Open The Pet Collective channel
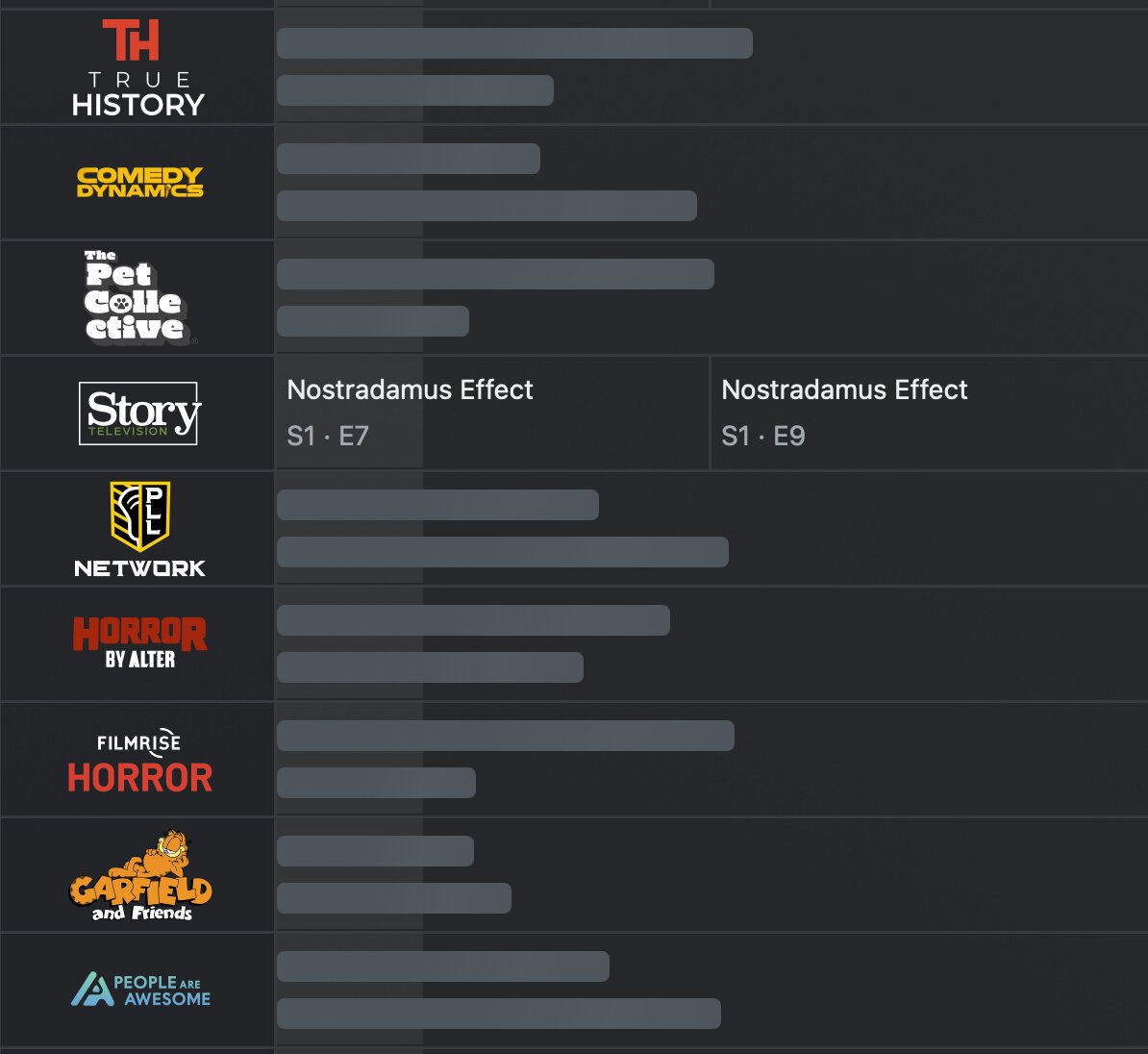Image resolution: width=1148 pixels, height=1054 pixels. pos(137,298)
